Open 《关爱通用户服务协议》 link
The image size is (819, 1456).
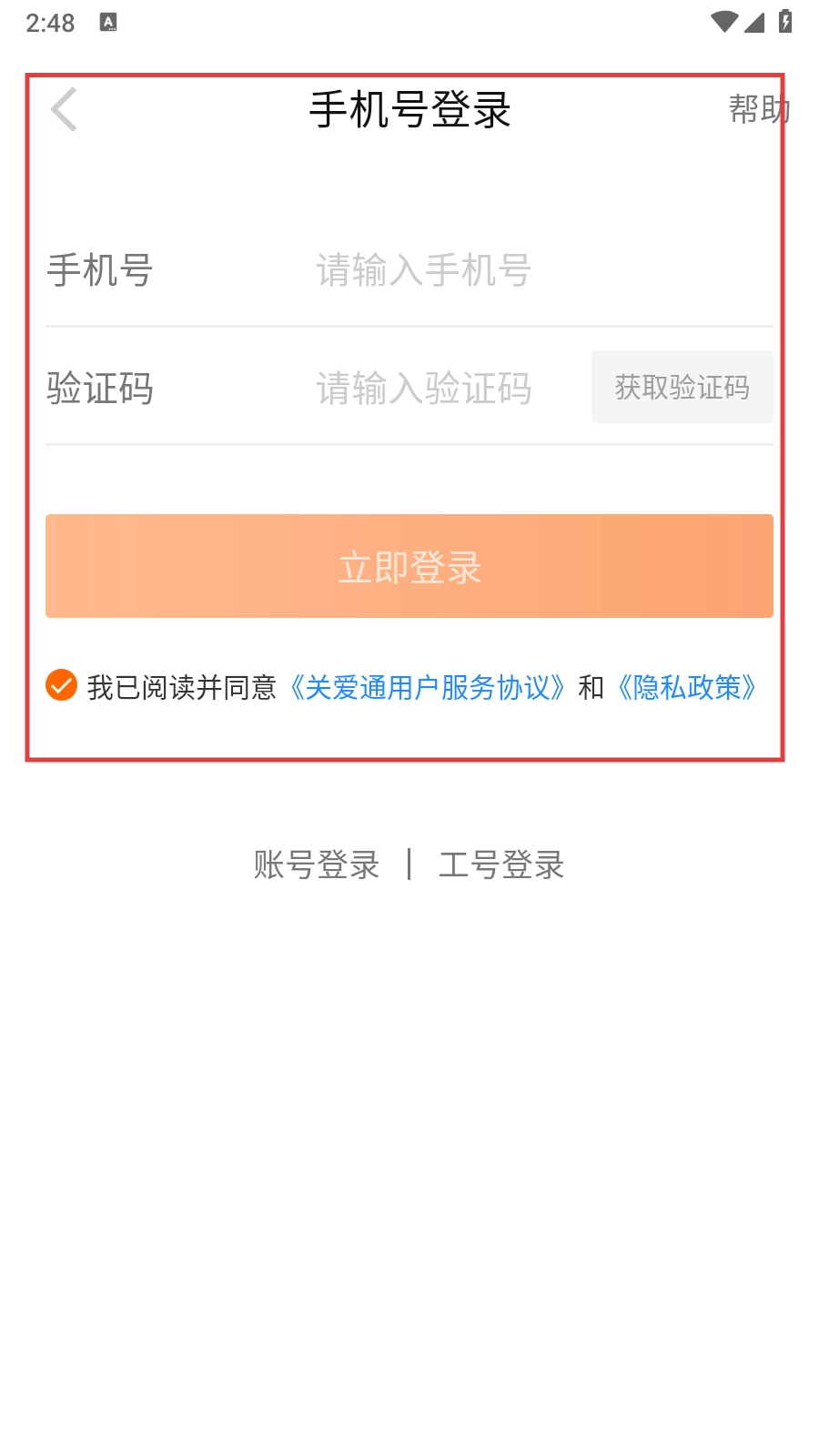(428, 687)
